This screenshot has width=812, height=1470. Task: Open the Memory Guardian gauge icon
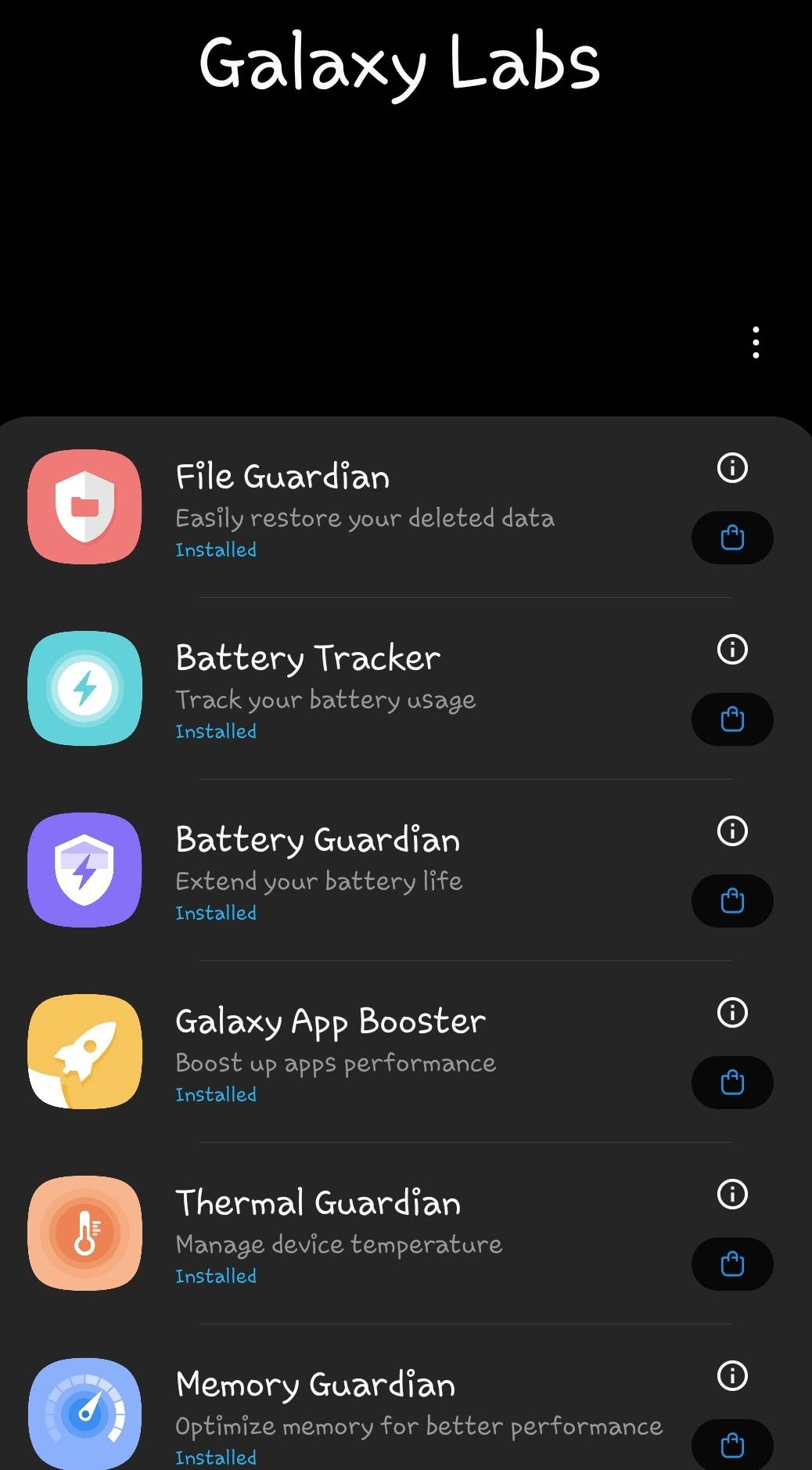[x=84, y=1413]
